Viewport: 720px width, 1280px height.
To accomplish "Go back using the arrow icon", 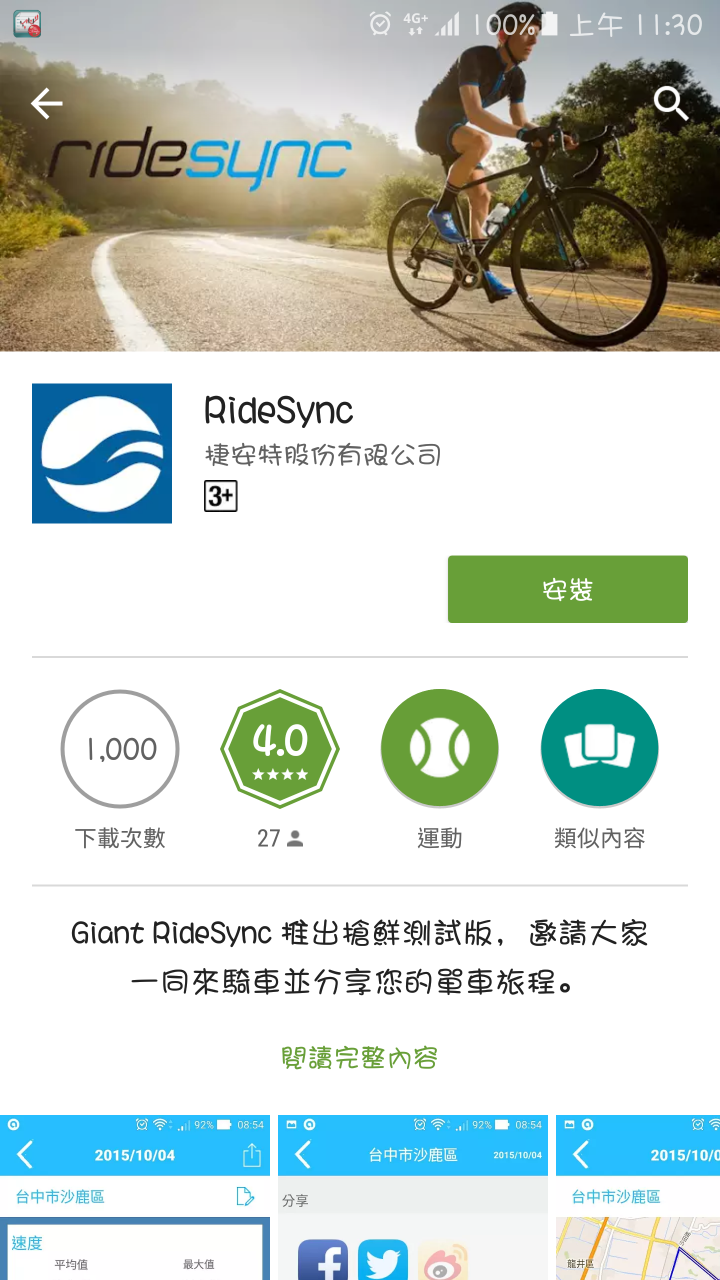I will coord(46,103).
